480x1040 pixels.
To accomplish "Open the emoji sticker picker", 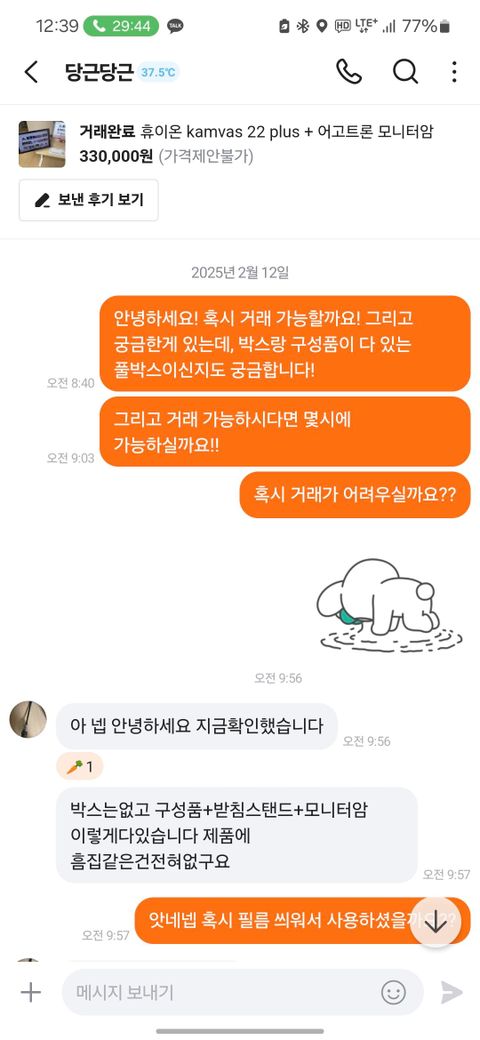I will point(393,992).
